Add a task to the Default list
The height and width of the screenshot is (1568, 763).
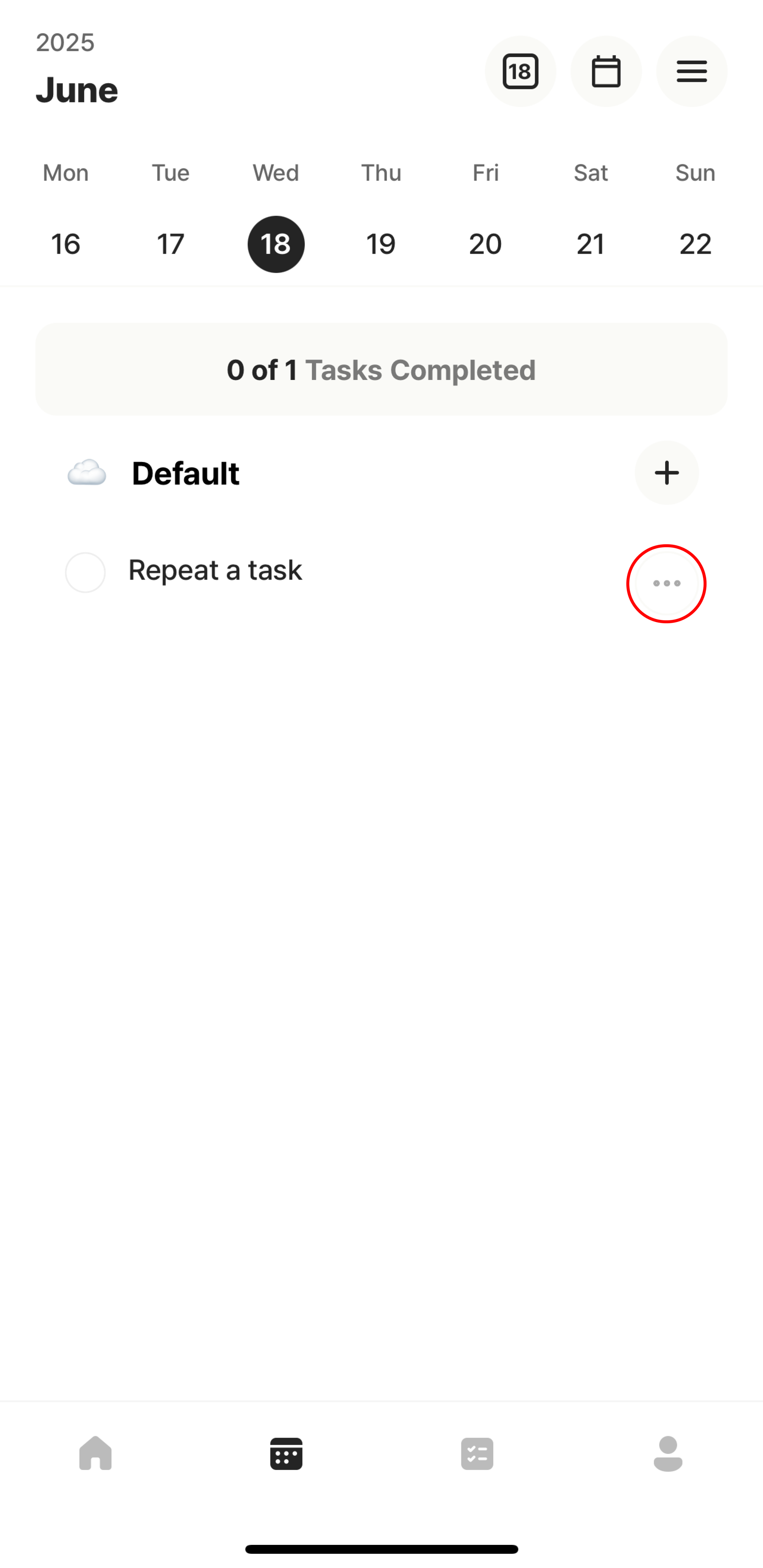point(667,473)
